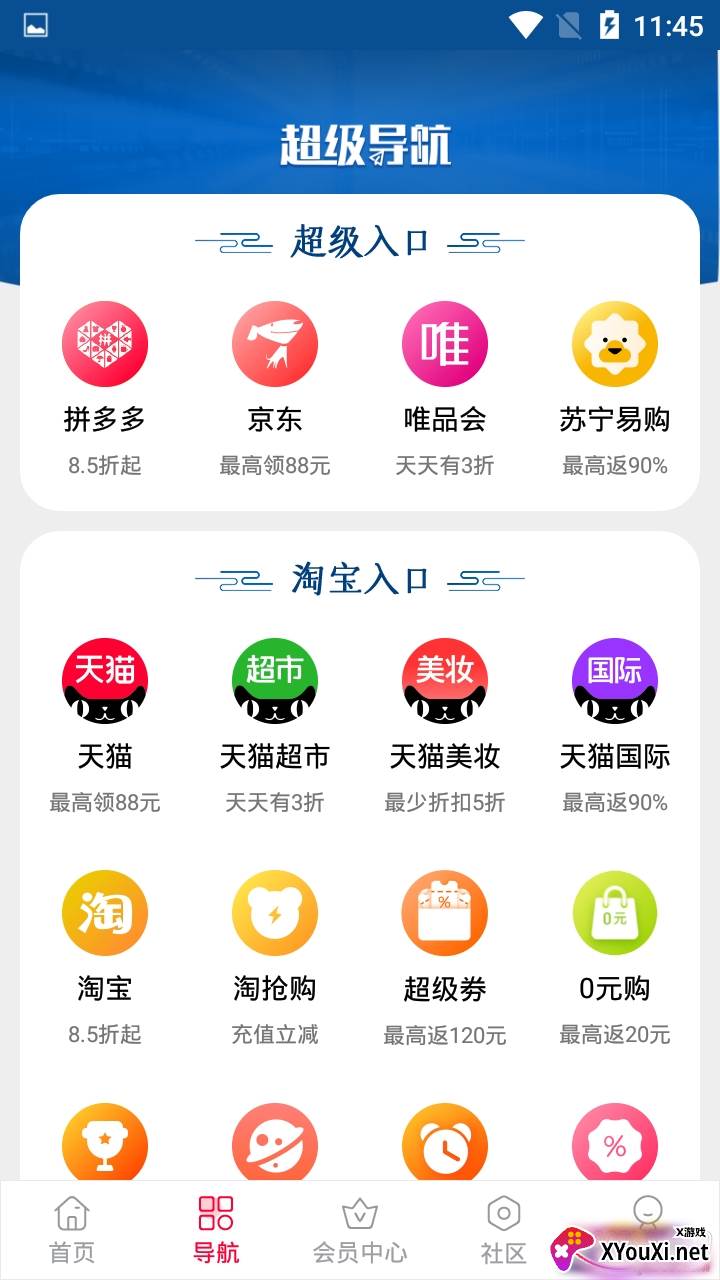Open 苏宁易购 shopping entry

[x=615, y=345]
